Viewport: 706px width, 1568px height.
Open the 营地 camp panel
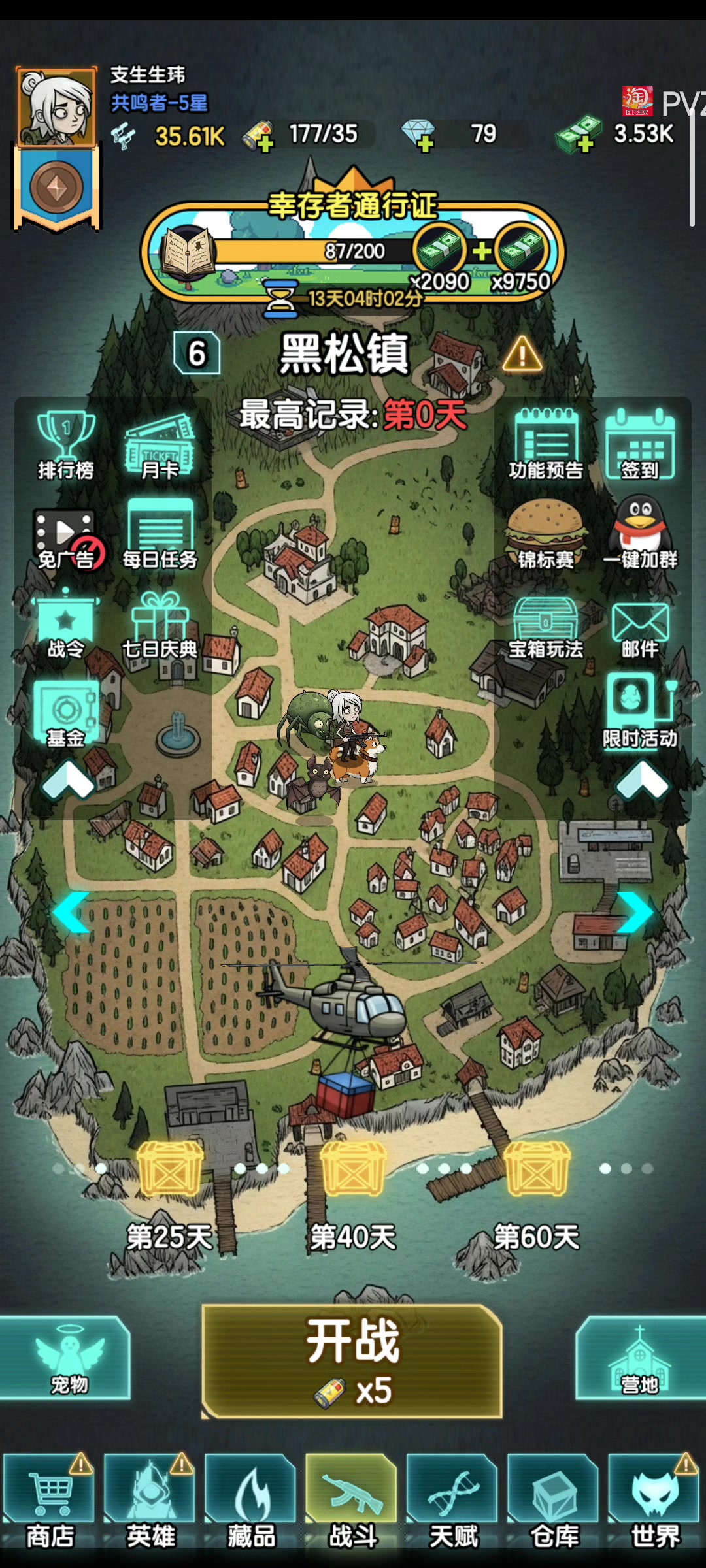(x=639, y=1358)
